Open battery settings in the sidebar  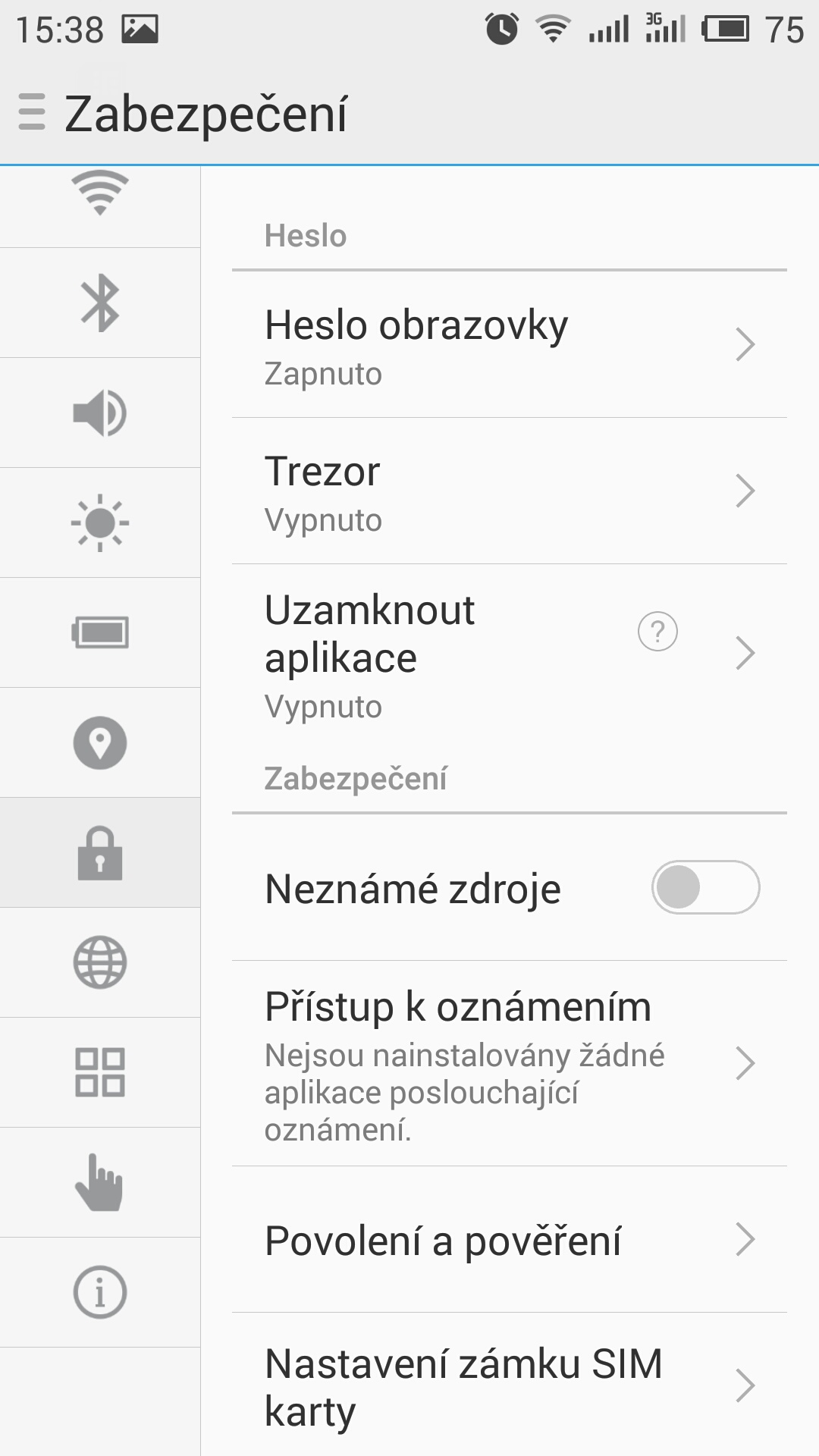(x=99, y=632)
